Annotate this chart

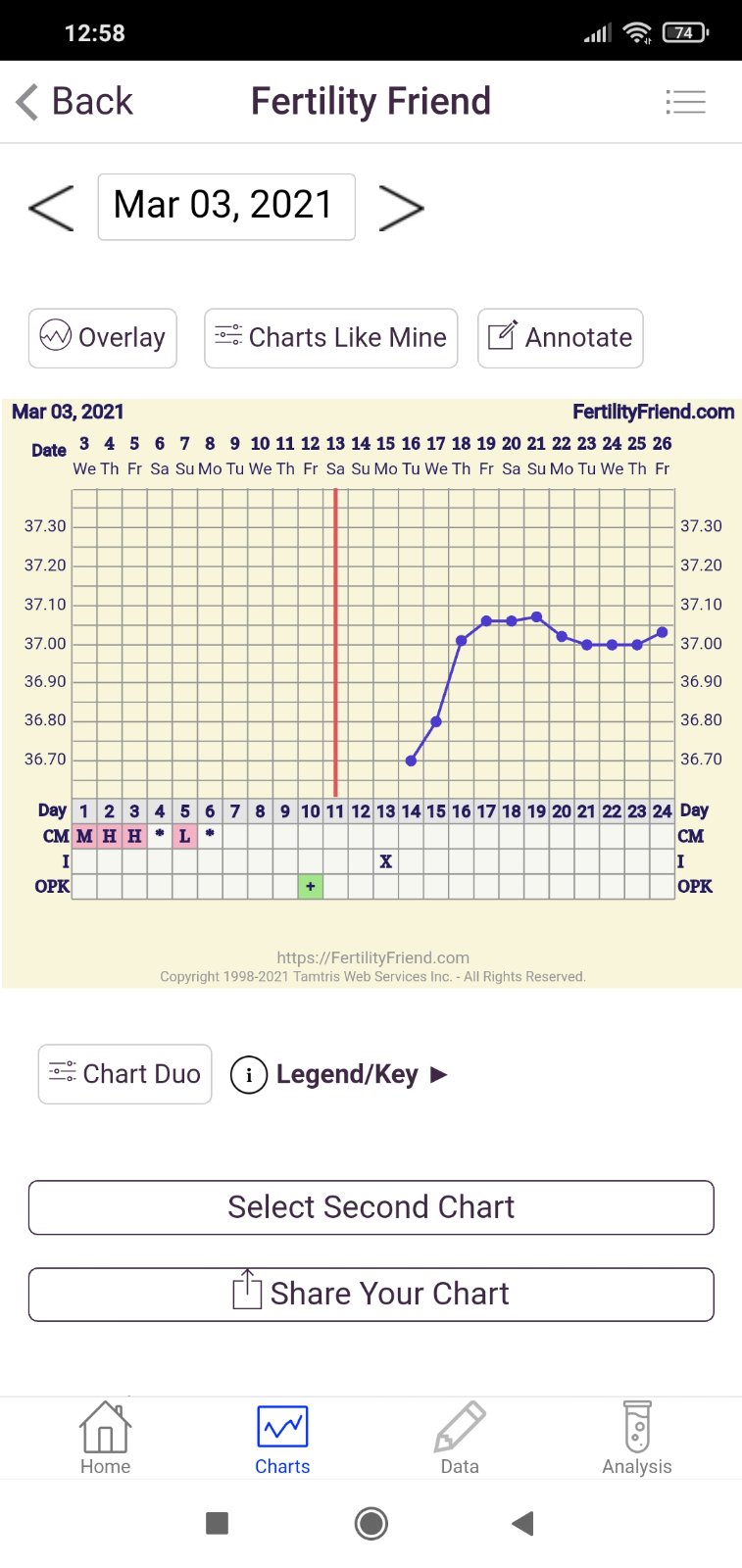(x=560, y=338)
